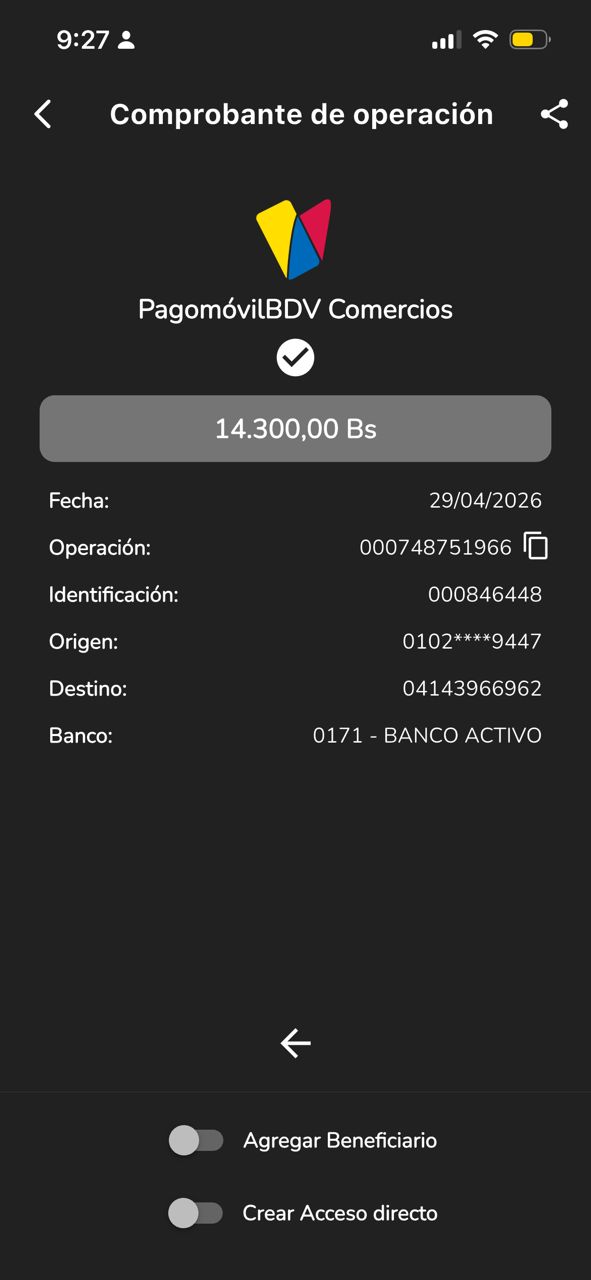Enable the Agregar Beneficiario switch
Image resolution: width=591 pixels, height=1280 pixels.
pos(196,1140)
